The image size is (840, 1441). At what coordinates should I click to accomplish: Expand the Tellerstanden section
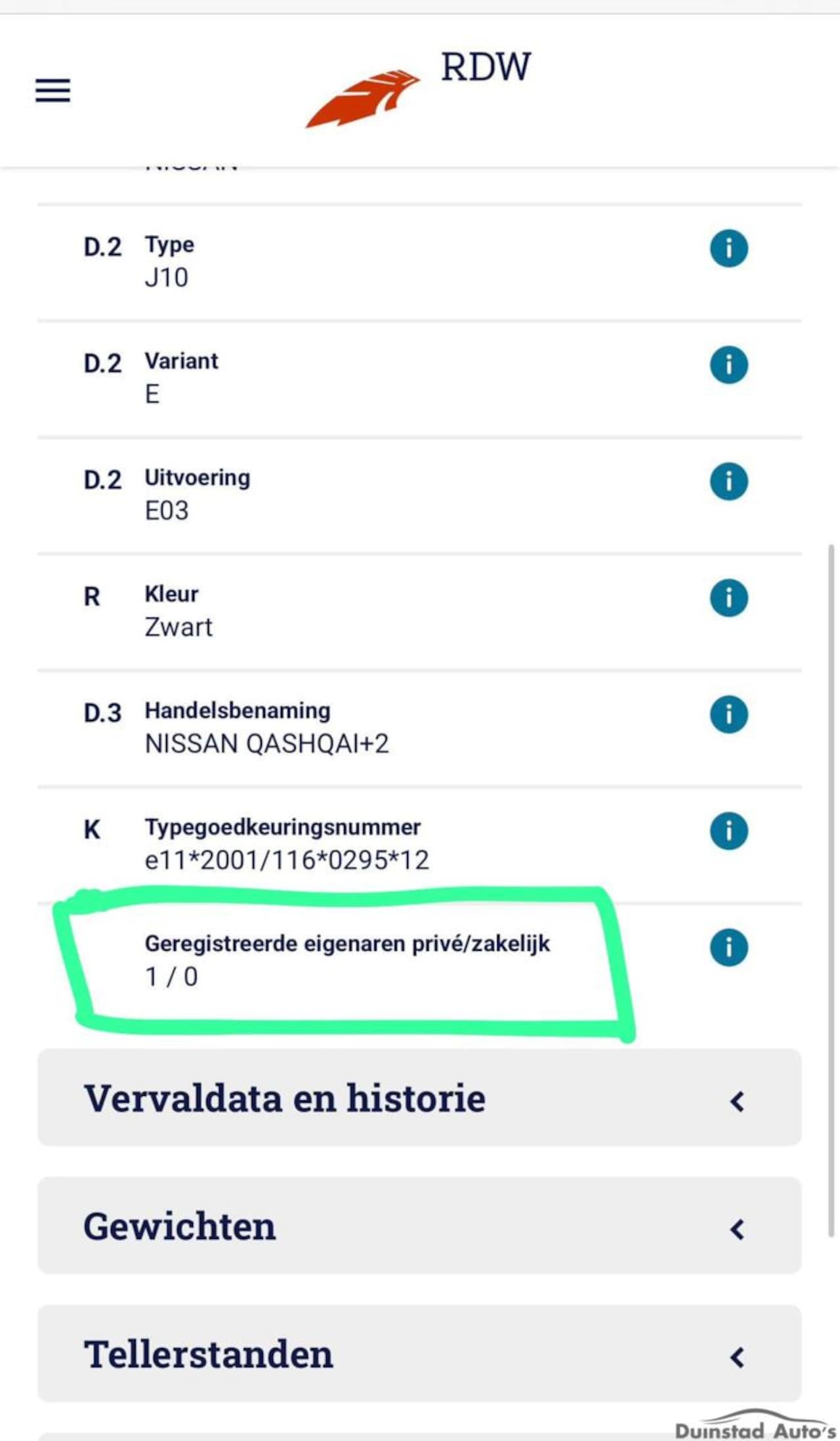[x=419, y=1354]
